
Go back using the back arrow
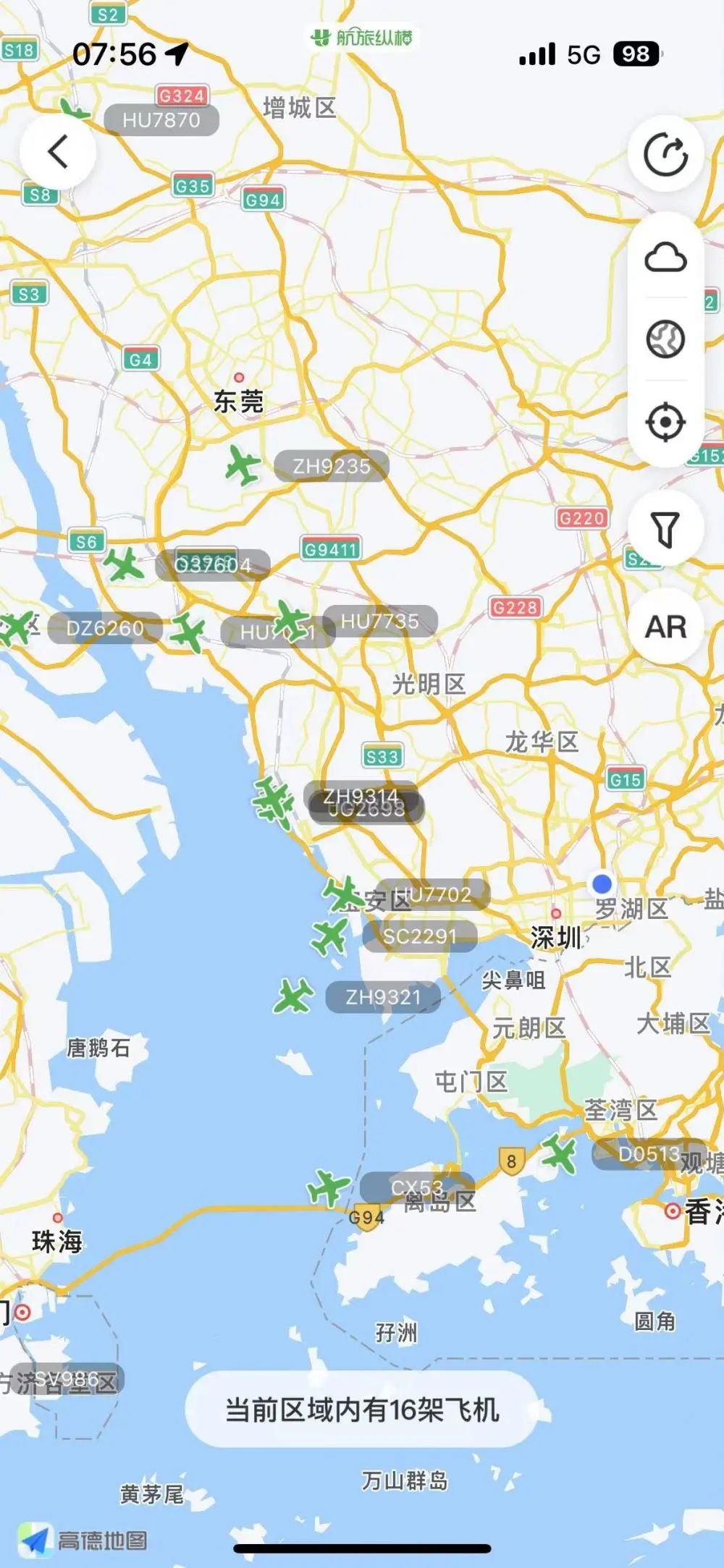click(58, 152)
